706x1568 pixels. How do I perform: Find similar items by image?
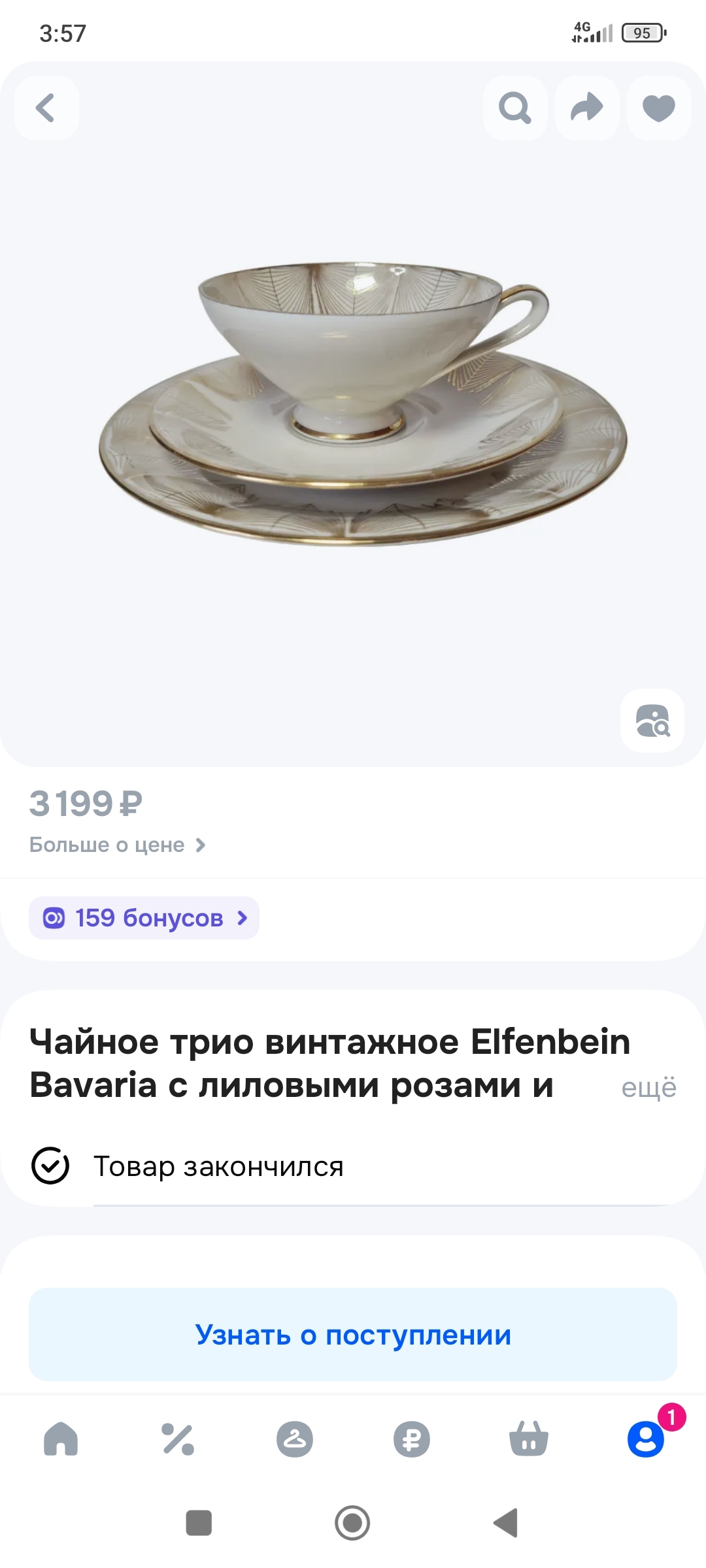[x=652, y=721]
